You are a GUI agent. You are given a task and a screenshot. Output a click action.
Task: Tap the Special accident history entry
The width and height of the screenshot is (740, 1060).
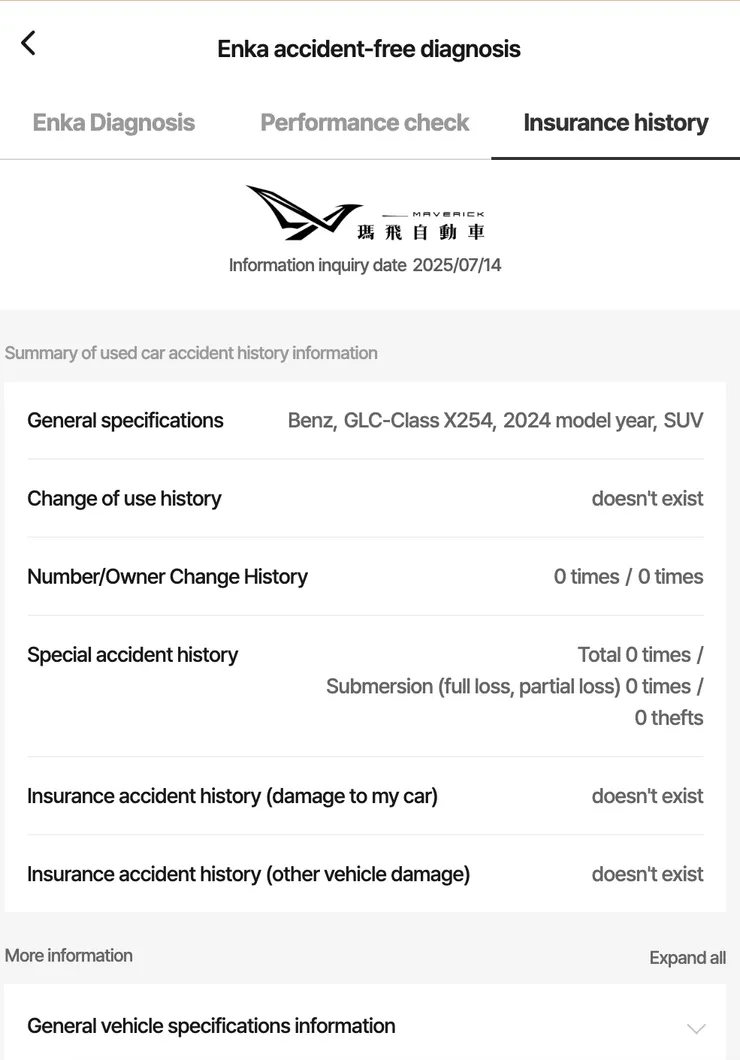pyautogui.click(x=131, y=654)
